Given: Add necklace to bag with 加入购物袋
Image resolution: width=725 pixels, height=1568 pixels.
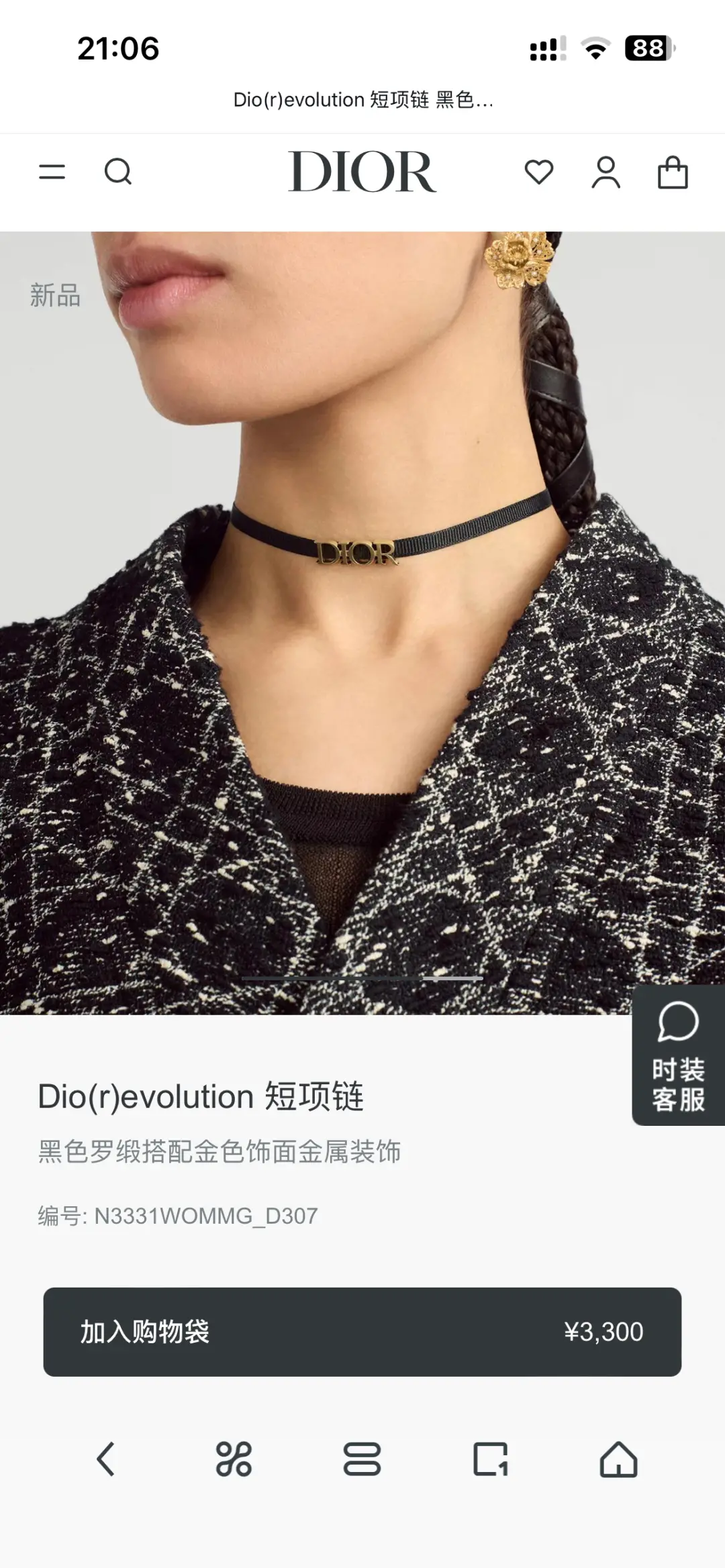Looking at the screenshot, I should tap(362, 1332).
